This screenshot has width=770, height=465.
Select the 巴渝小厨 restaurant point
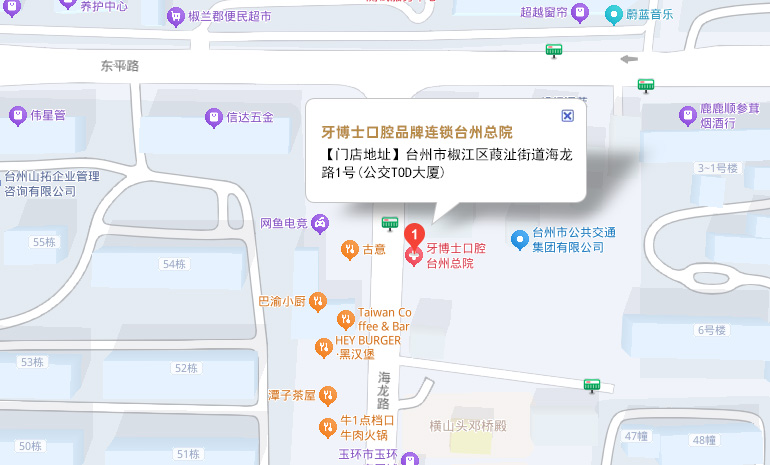click(x=317, y=299)
